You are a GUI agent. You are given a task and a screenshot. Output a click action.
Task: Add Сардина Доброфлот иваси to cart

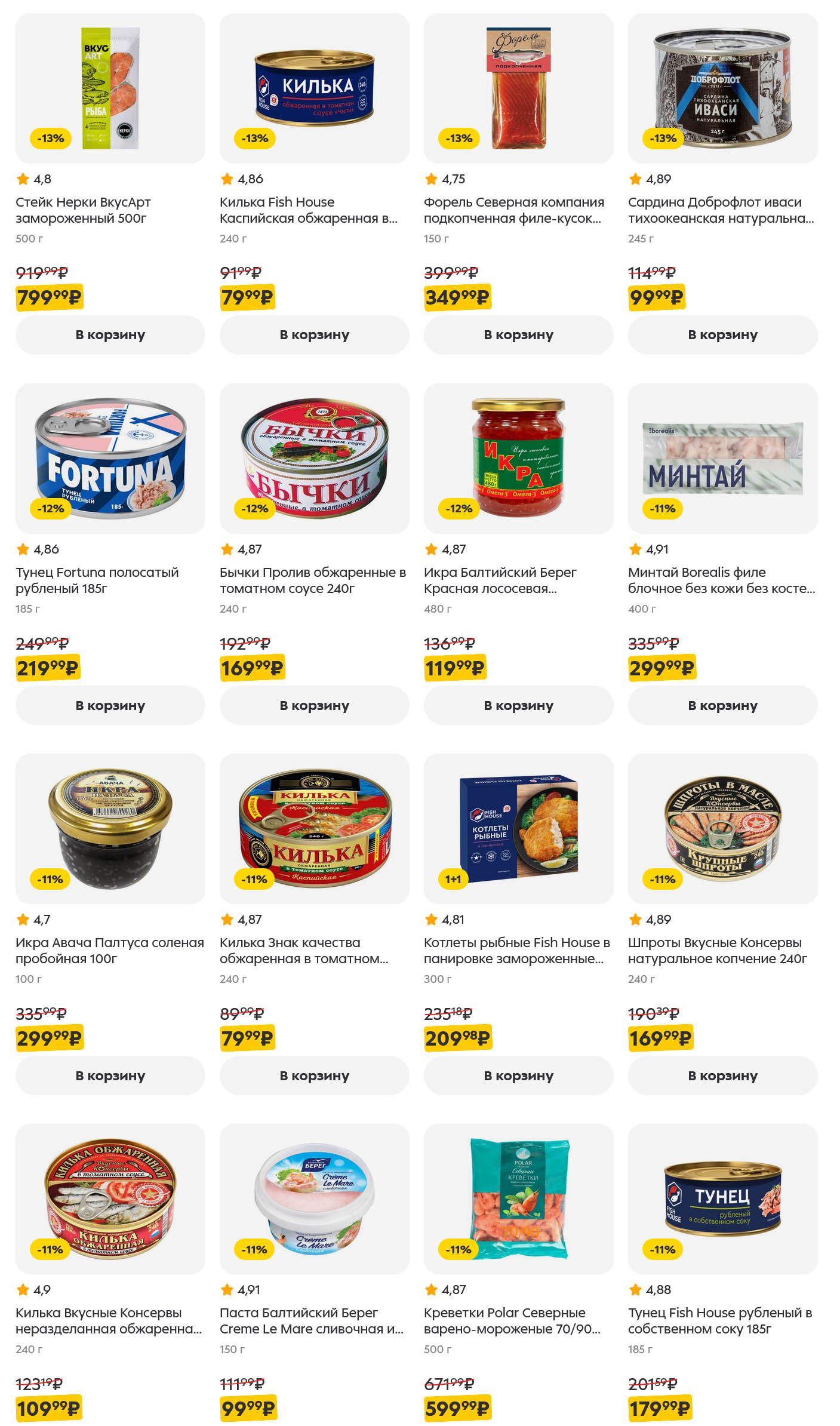pos(722,335)
